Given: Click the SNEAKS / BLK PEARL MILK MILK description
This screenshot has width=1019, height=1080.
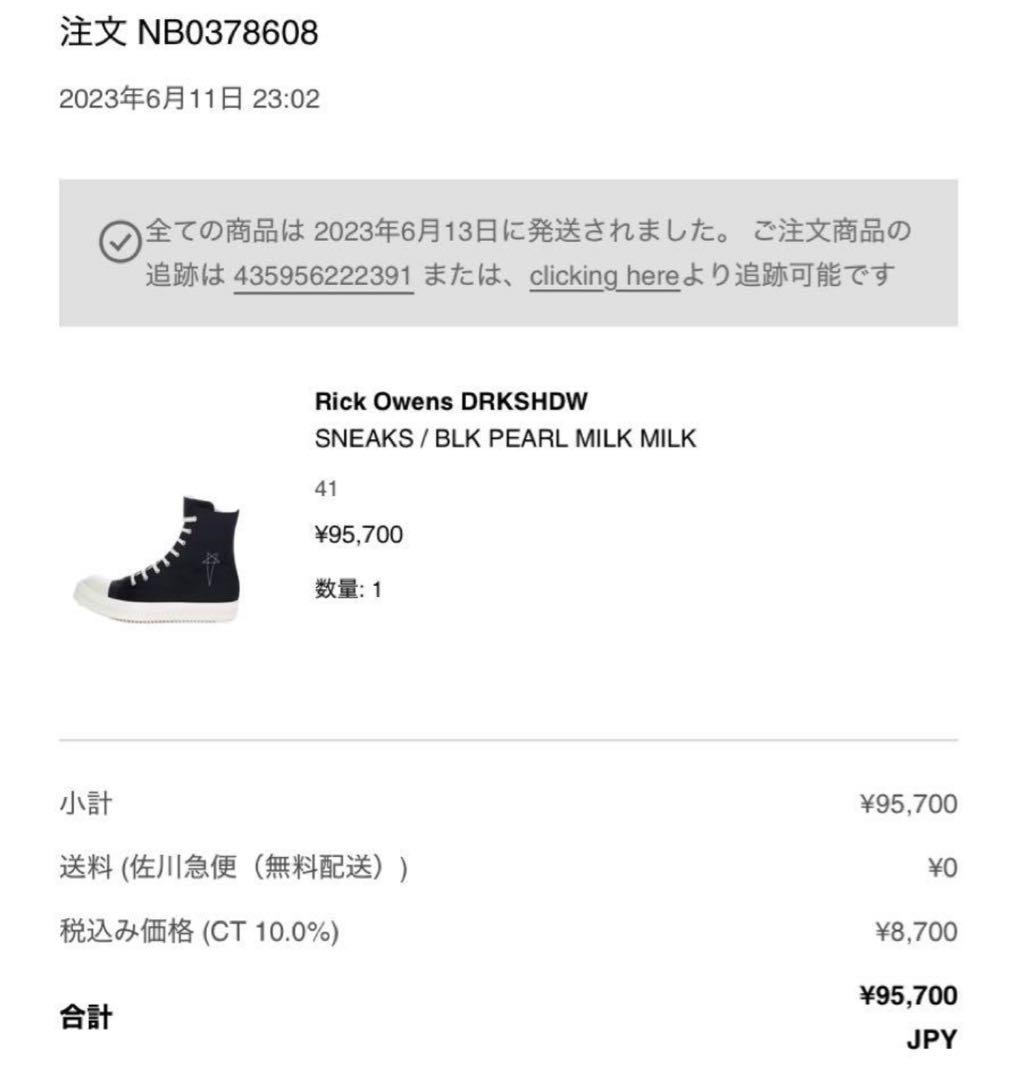Looking at the screenshot, I should click(505, 437).
